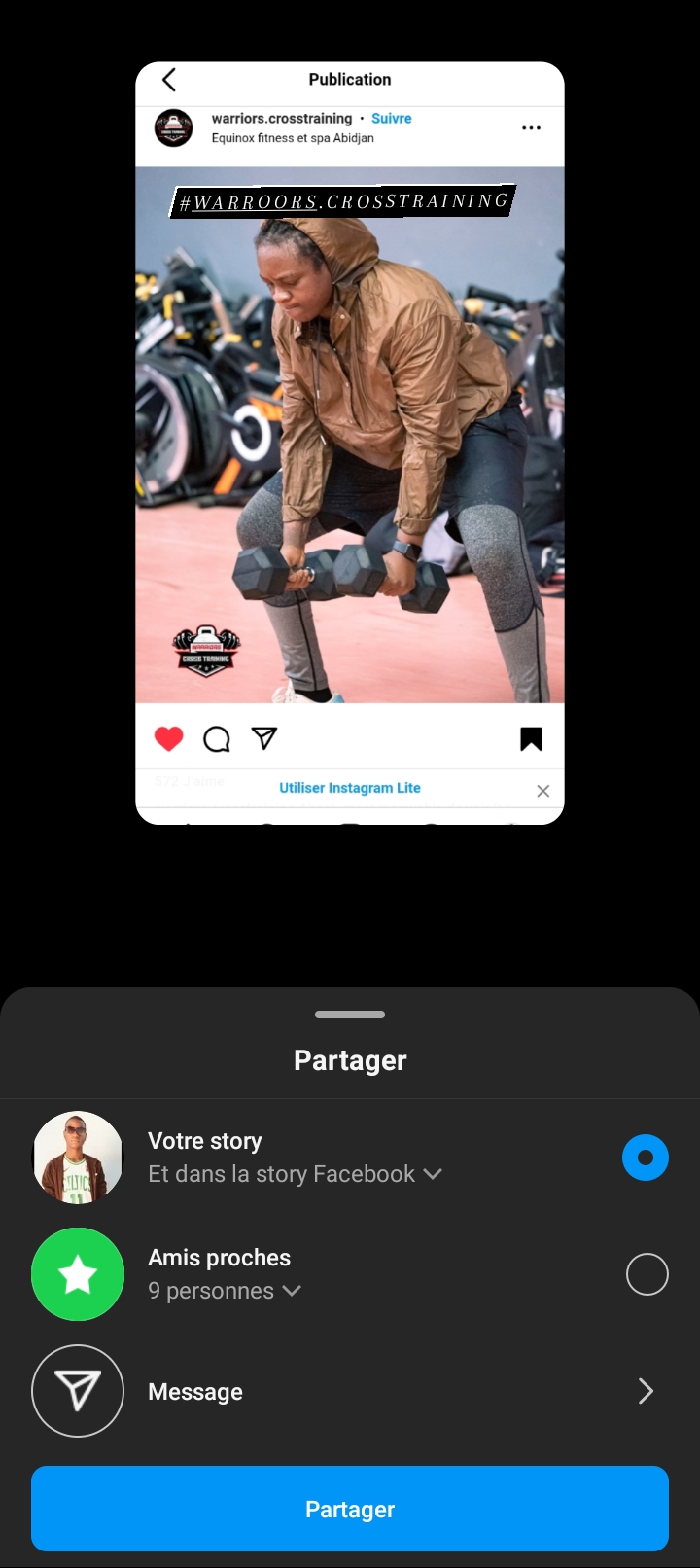Tap the blue Partager button
Image resolution: width=700 pixels, height=1568 pixels.
350,1509
